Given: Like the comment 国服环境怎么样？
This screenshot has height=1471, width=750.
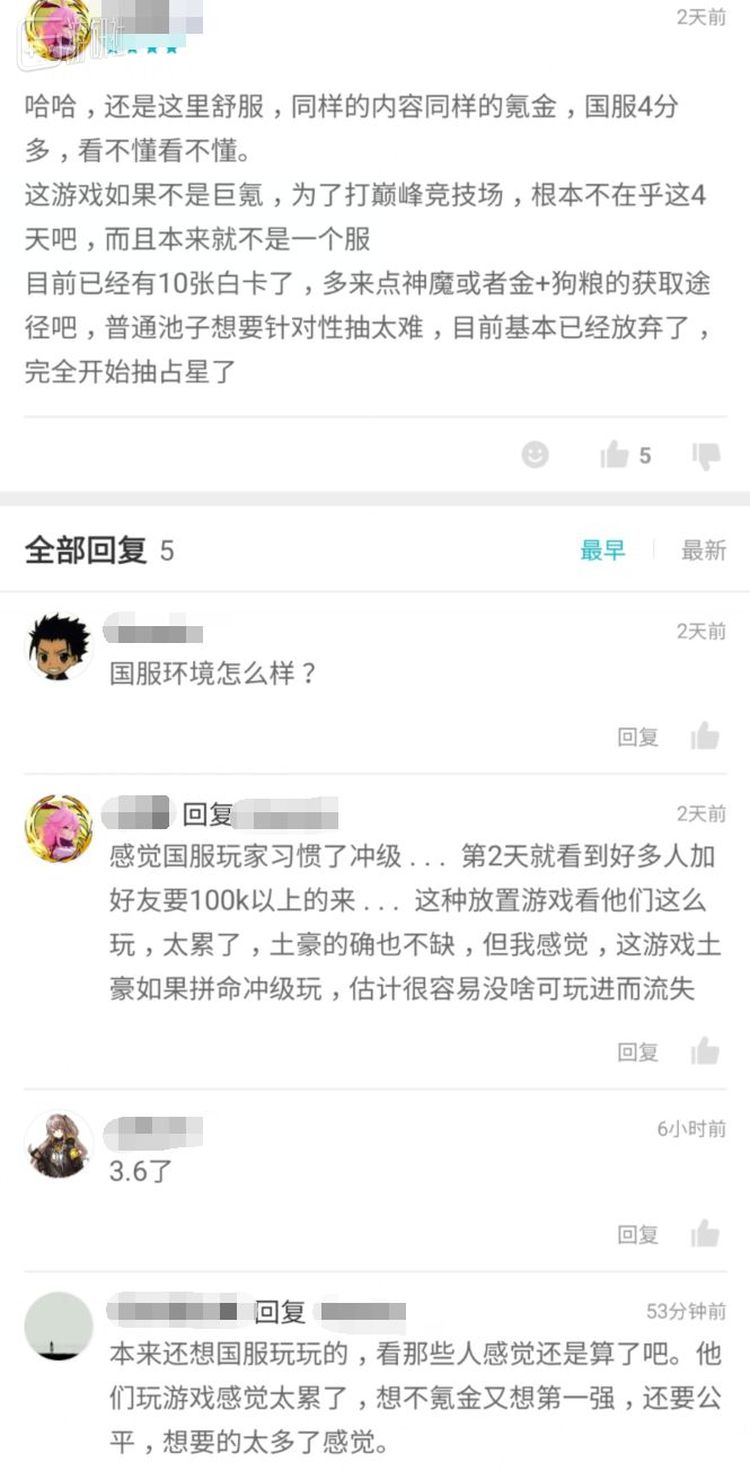Looking at the screenshot, I should 705,737.
